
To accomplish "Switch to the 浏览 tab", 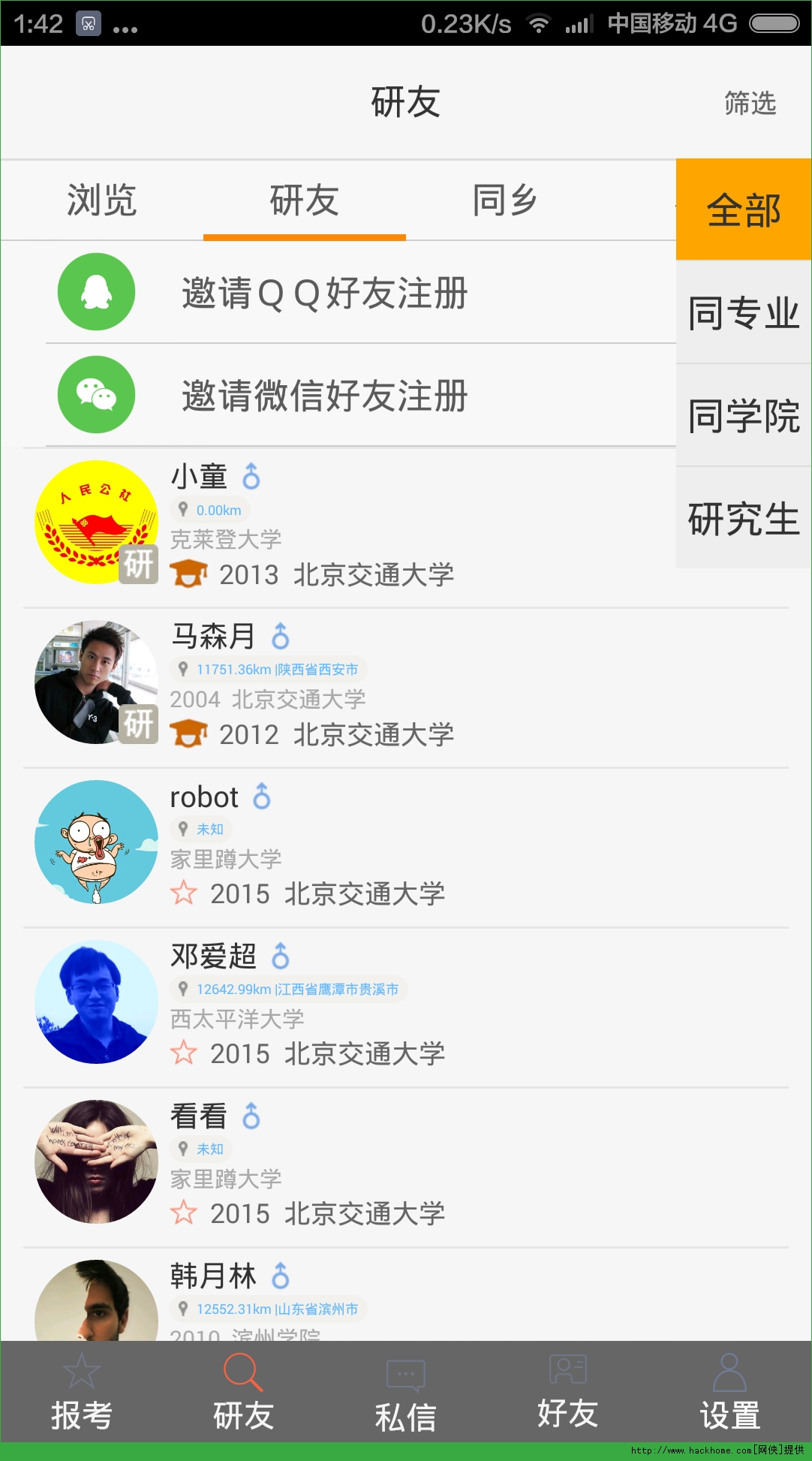I will 101,200.
